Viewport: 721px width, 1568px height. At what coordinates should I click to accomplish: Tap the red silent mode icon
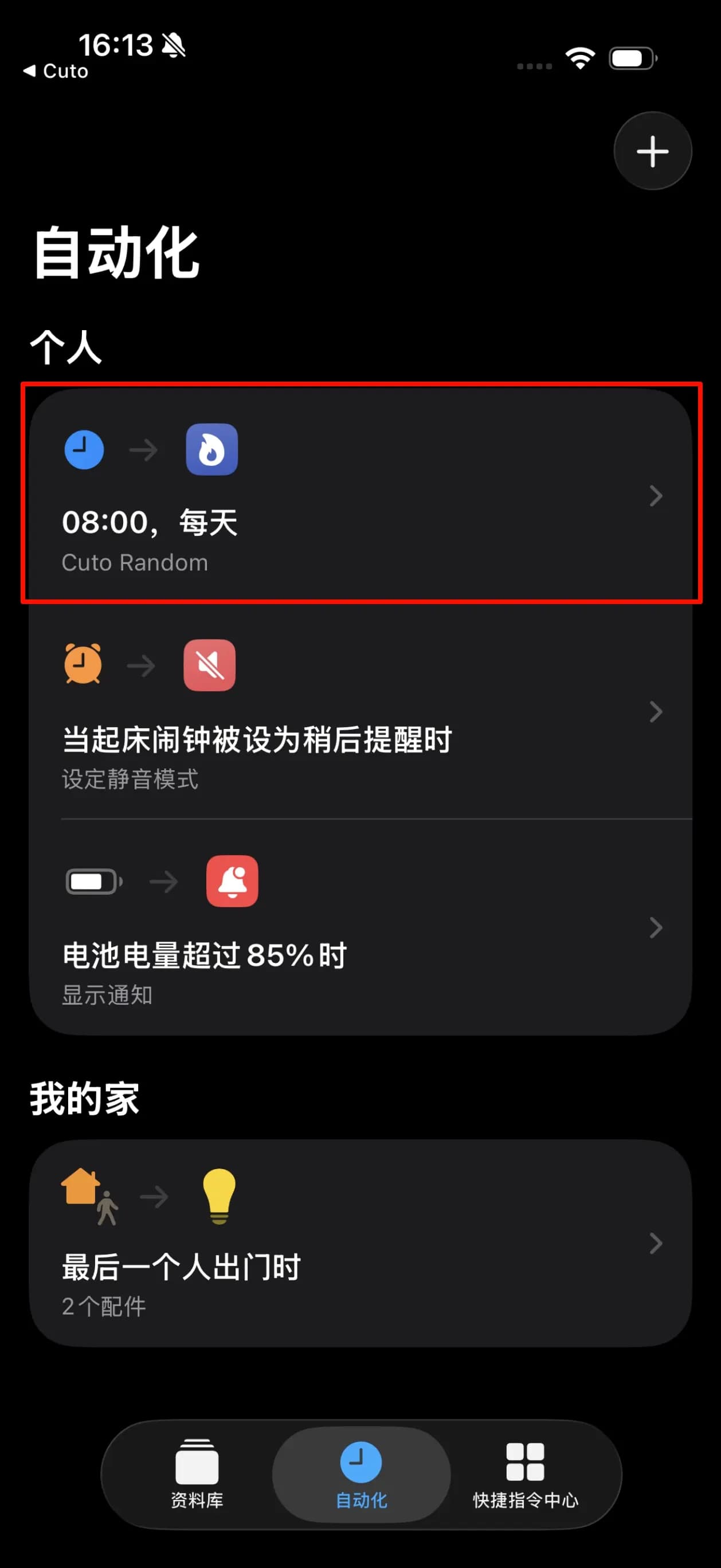tap(210, 665)
